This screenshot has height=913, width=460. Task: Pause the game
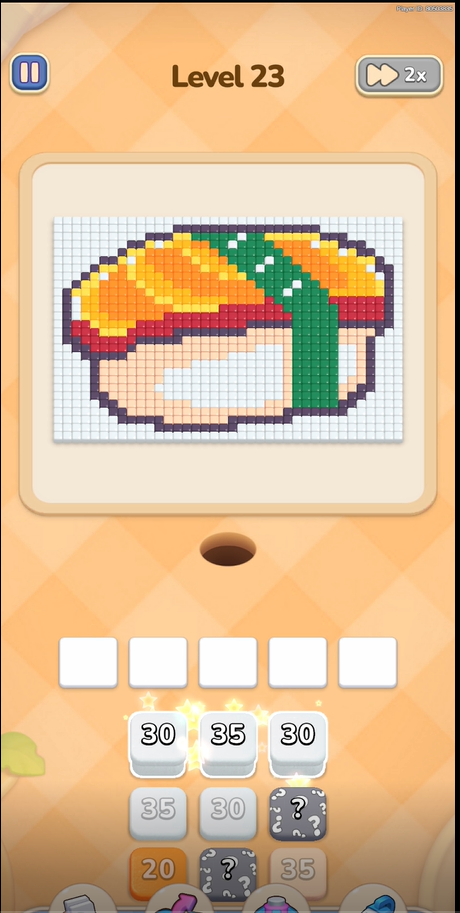pos(29,73)
